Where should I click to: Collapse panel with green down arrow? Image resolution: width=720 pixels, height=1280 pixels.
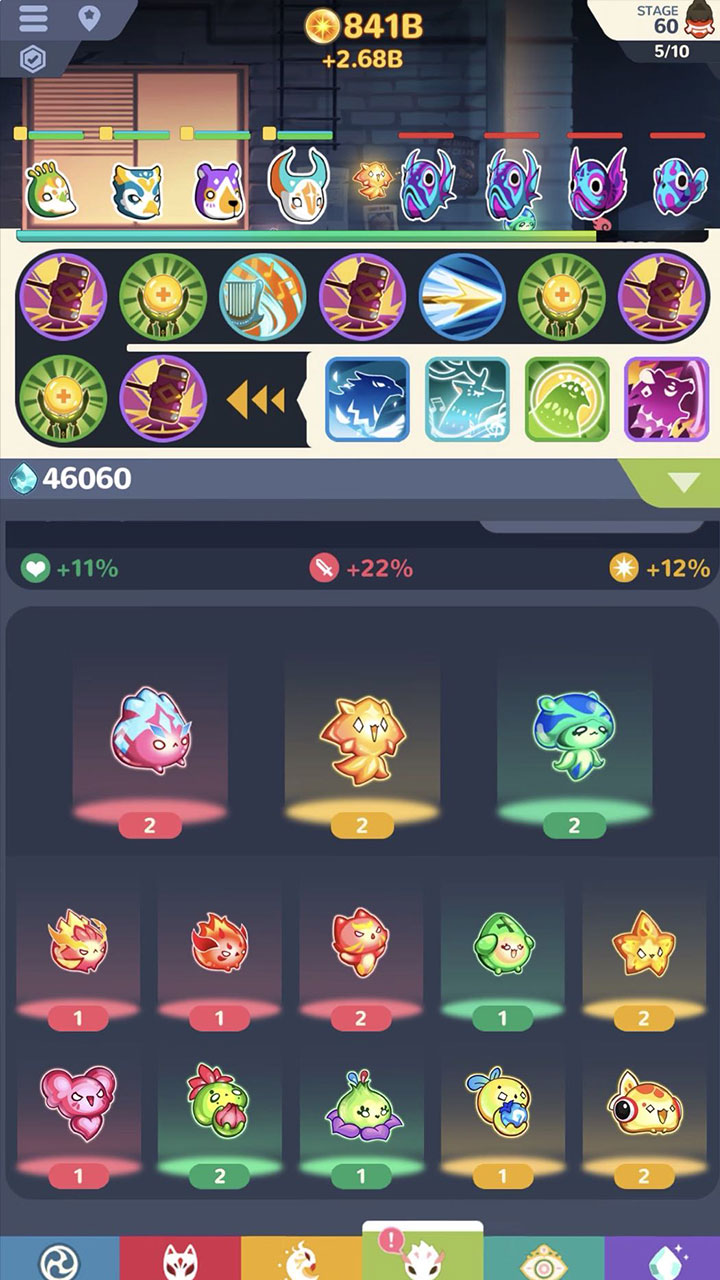[x=684, y=483]
